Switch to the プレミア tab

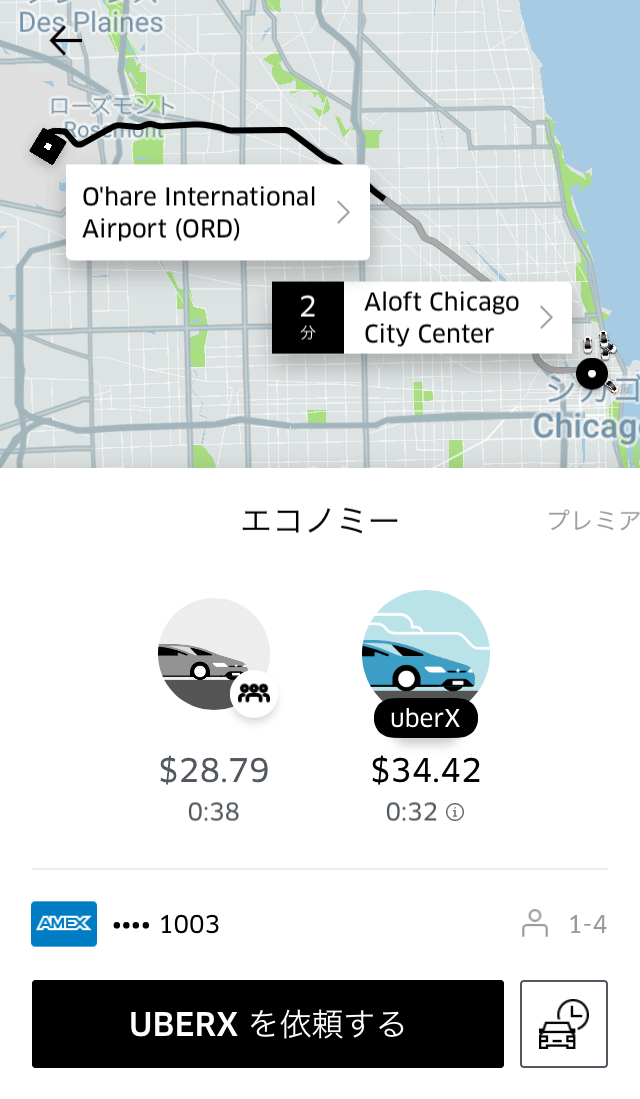click(594, 521)
